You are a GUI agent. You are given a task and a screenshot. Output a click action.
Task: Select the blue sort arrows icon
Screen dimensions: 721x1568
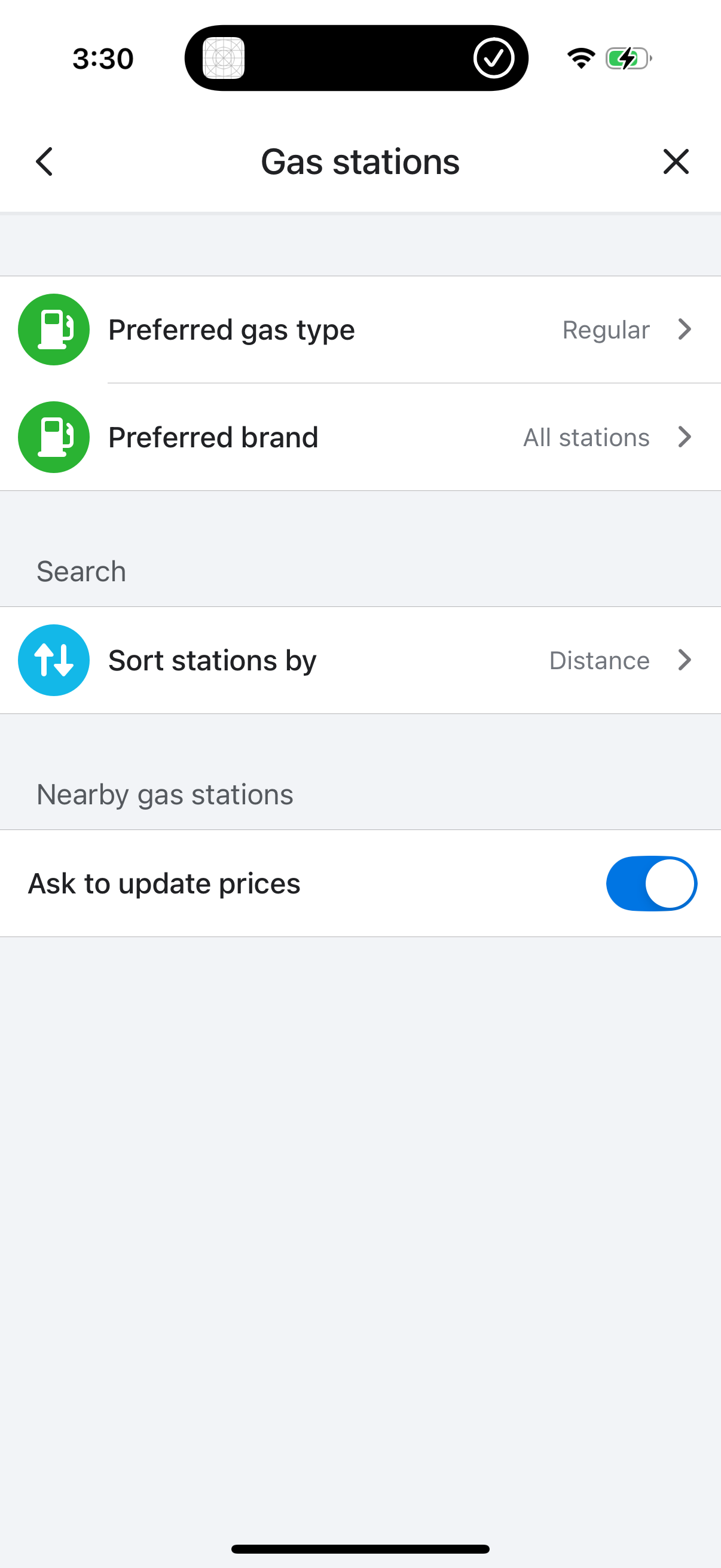coord(54,660)
